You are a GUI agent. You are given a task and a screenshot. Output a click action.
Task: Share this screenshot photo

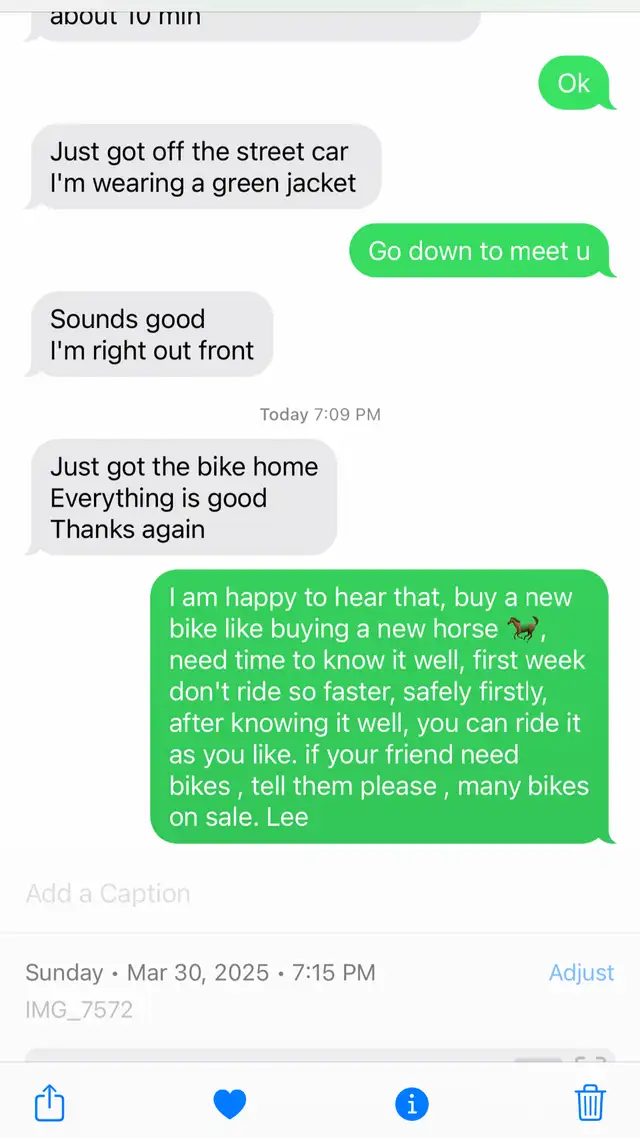[49, 1102]
